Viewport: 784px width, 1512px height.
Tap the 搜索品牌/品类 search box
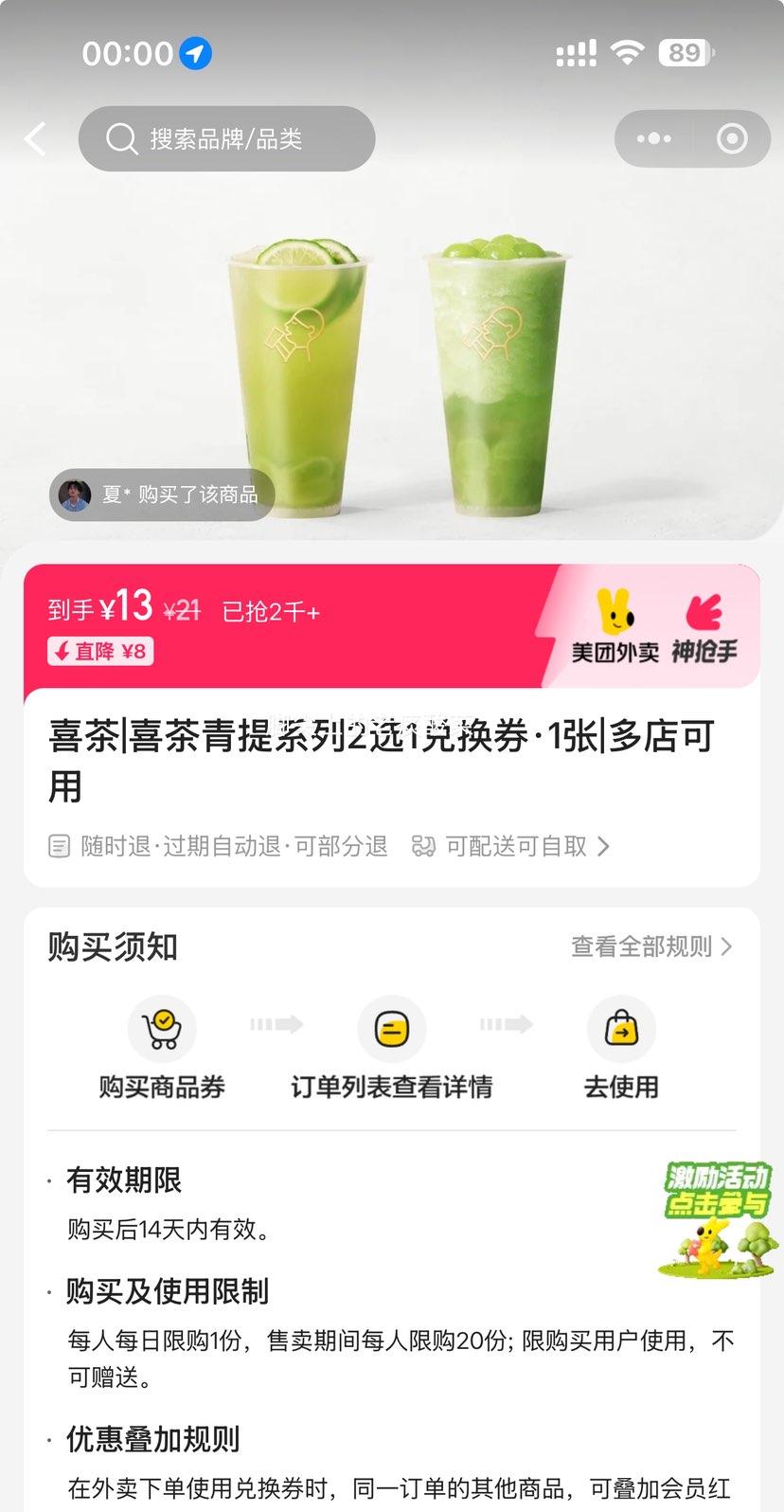(x=226, y=139)
